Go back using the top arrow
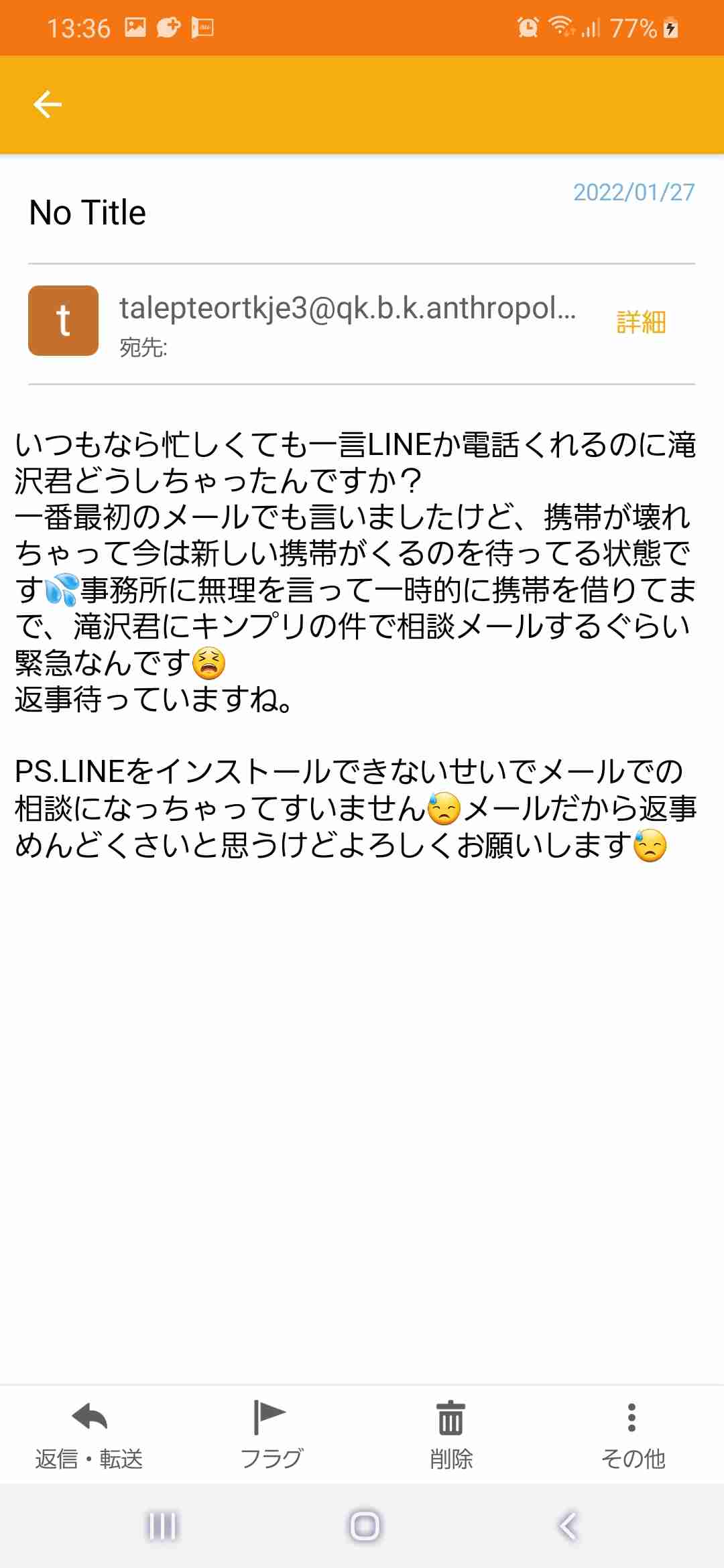 coord(48,105)
